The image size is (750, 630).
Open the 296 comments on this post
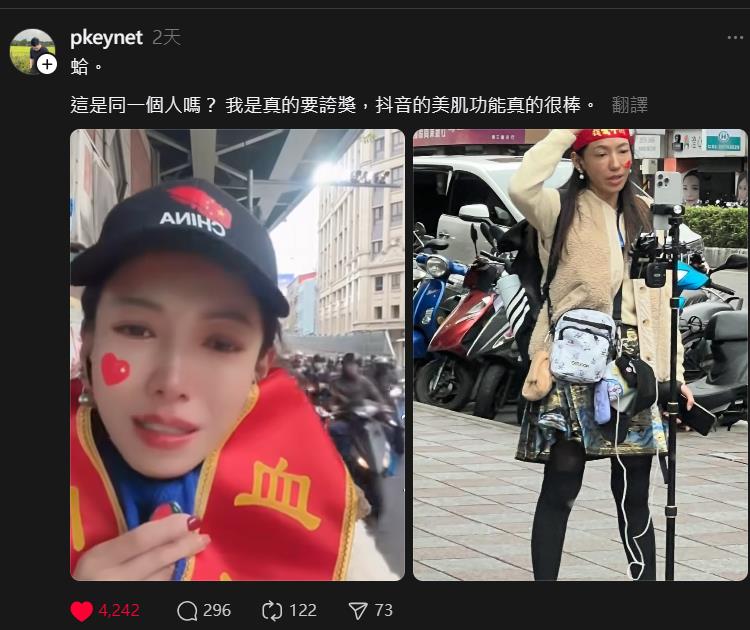pos(187,610)
